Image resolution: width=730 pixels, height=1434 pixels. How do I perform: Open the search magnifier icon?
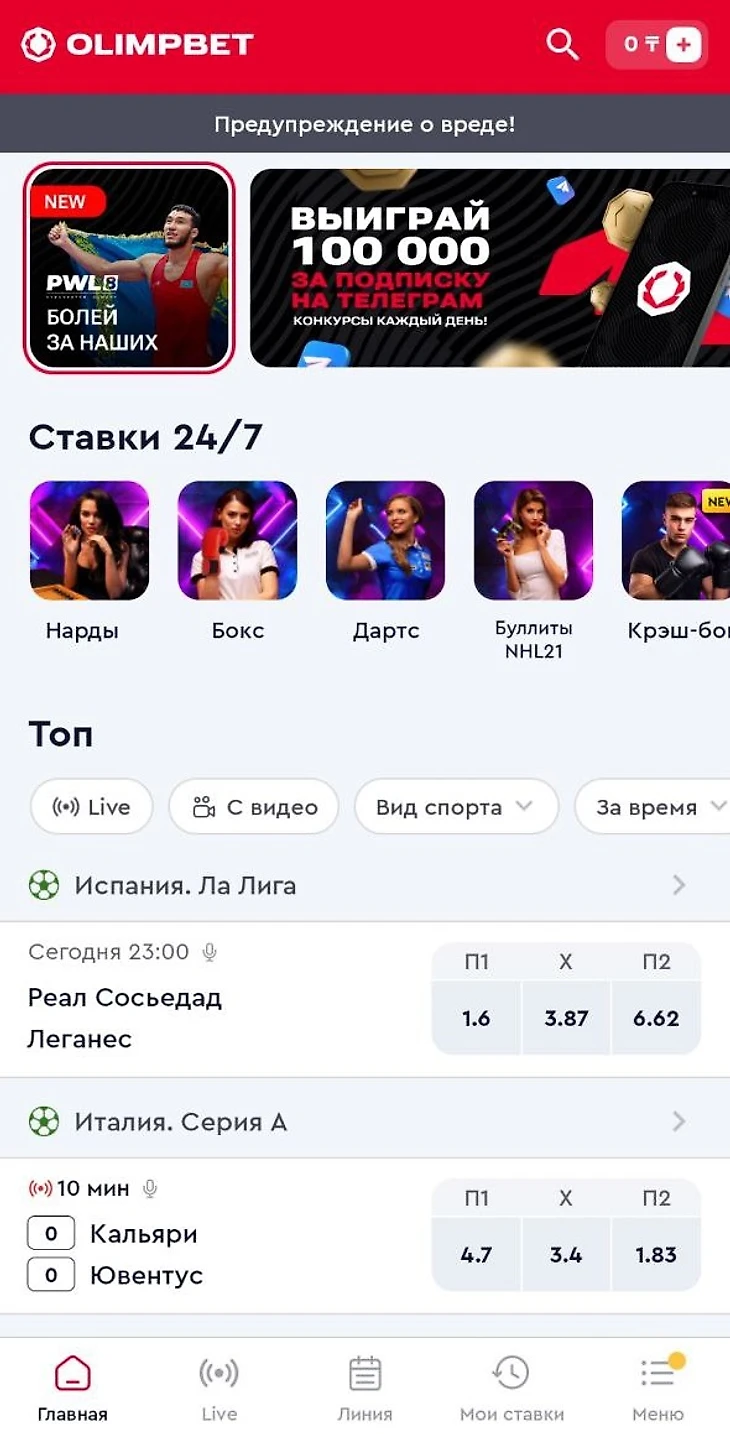pyautogui.click(x=562, y=45)
